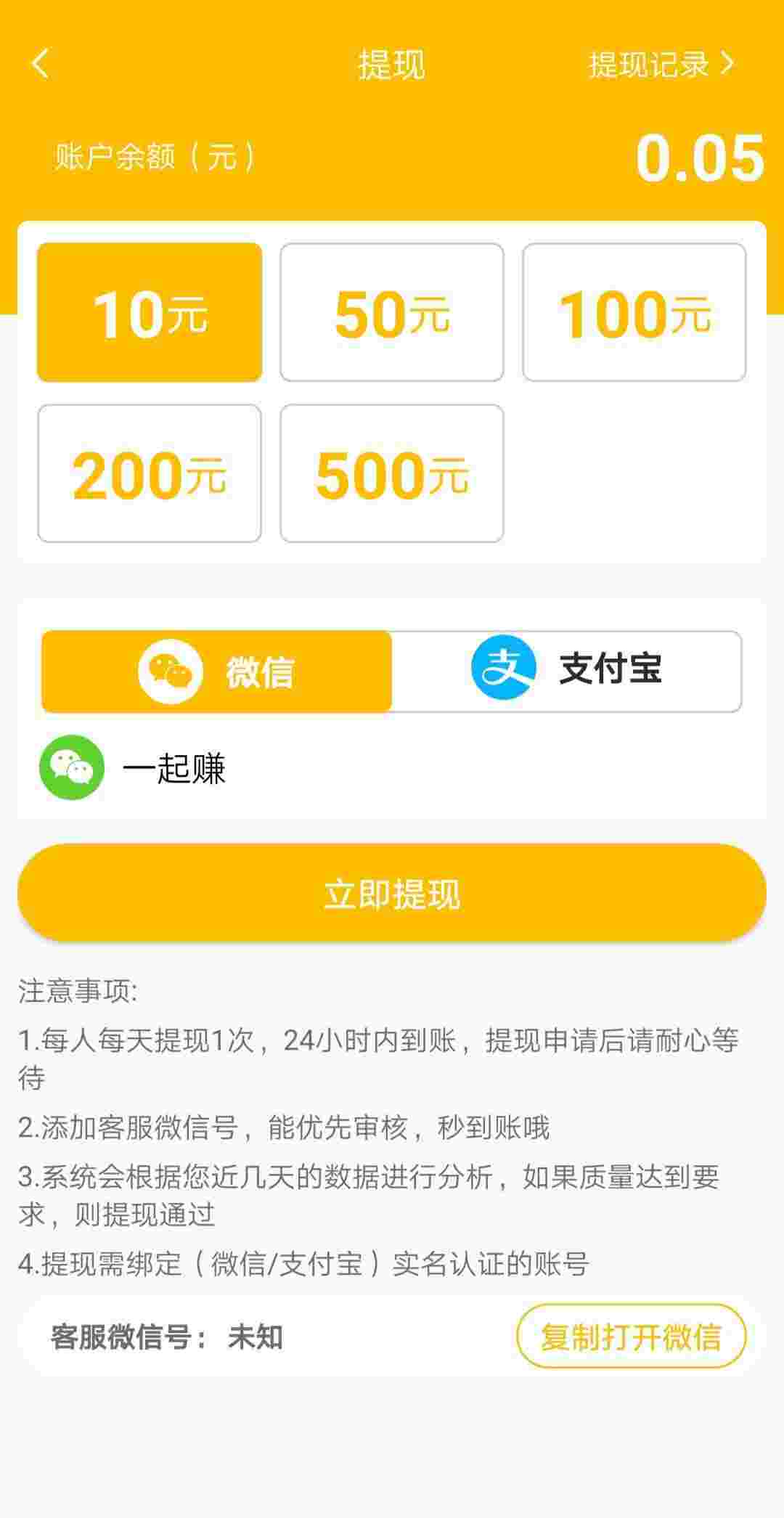
Task: Switch payment method to 微信
Action: pyautogui.click(x=216, y=672)
